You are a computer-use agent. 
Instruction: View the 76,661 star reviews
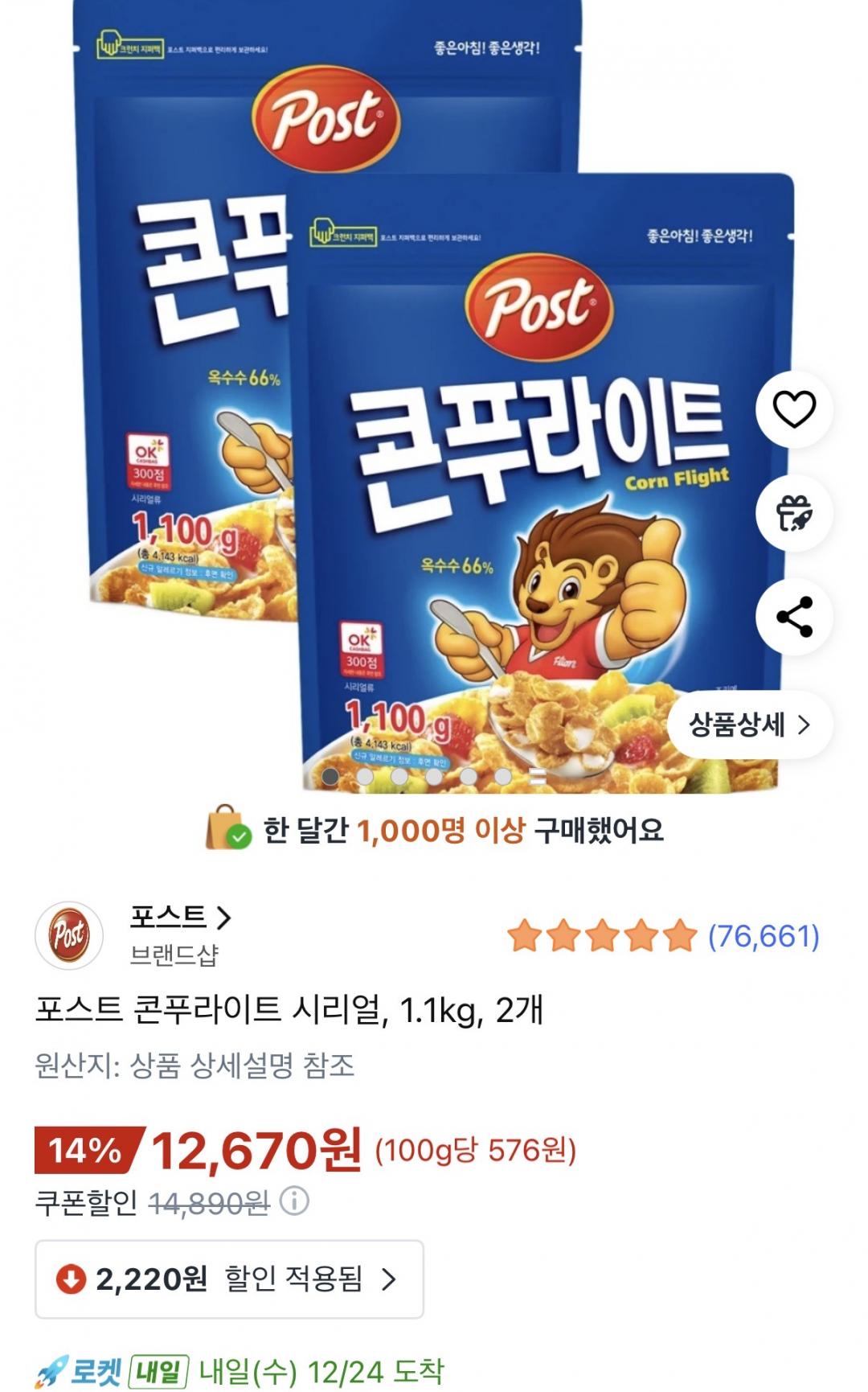[663, 936]
